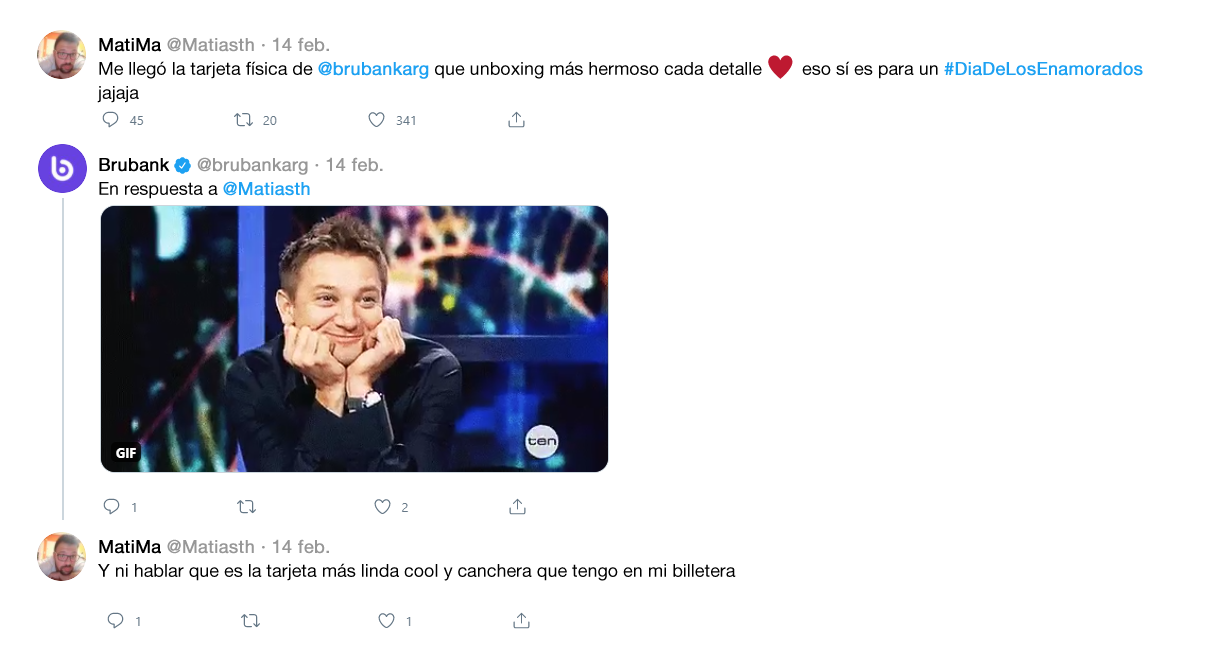Open the @brubankarg mention link

click(x=373, y=69)
